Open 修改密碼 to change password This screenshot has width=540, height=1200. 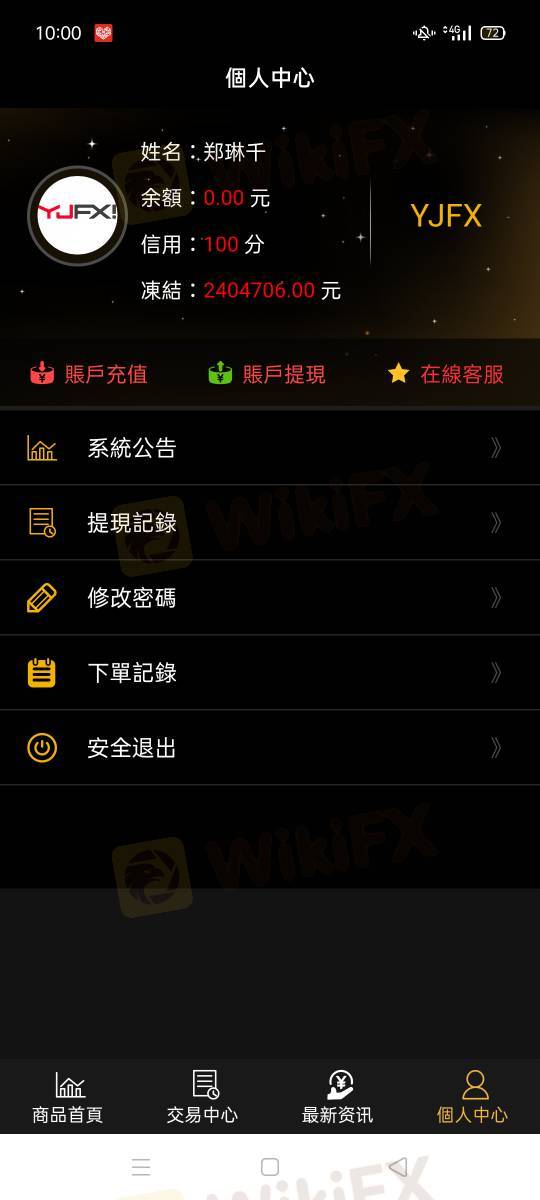coord(270,598)
